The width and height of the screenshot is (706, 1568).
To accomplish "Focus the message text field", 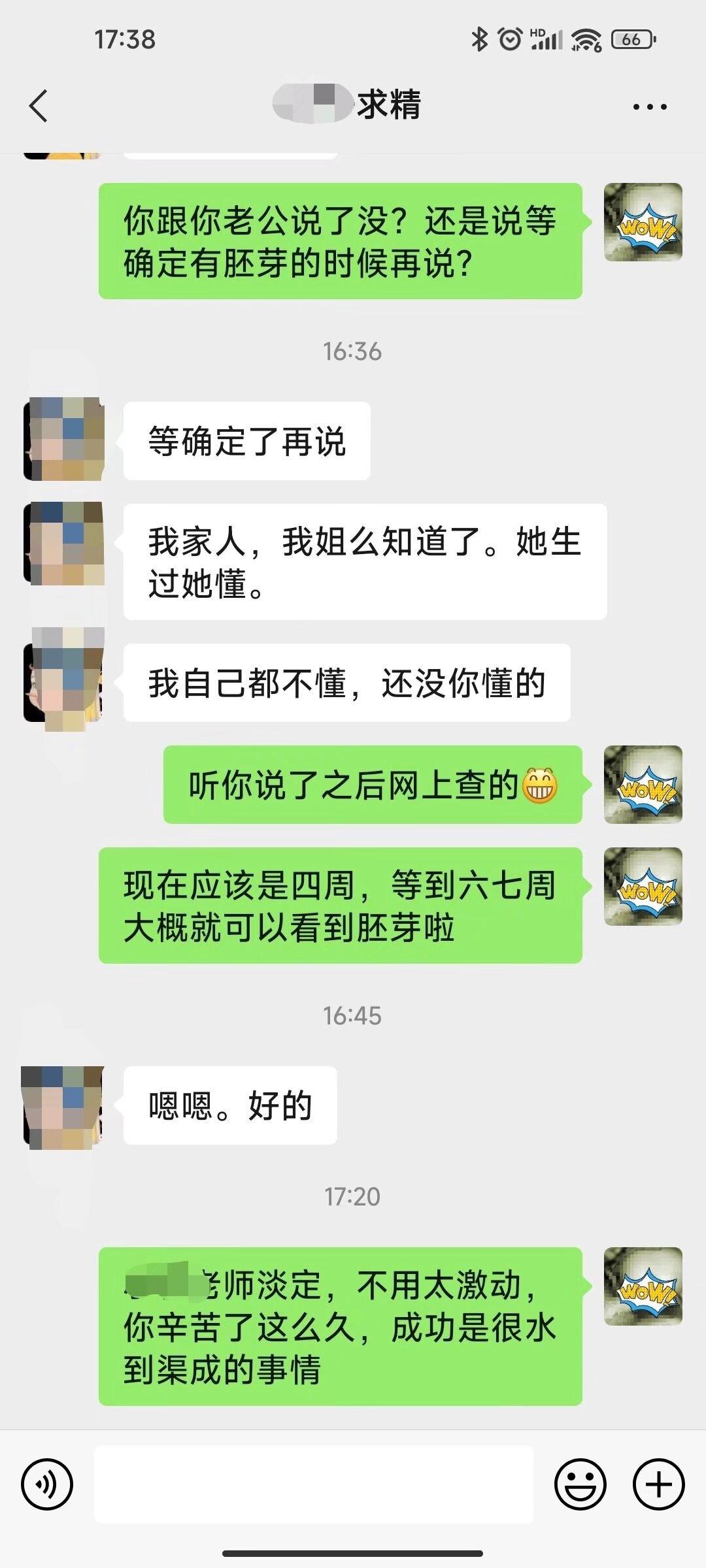I will click(x=314, y=1484).
